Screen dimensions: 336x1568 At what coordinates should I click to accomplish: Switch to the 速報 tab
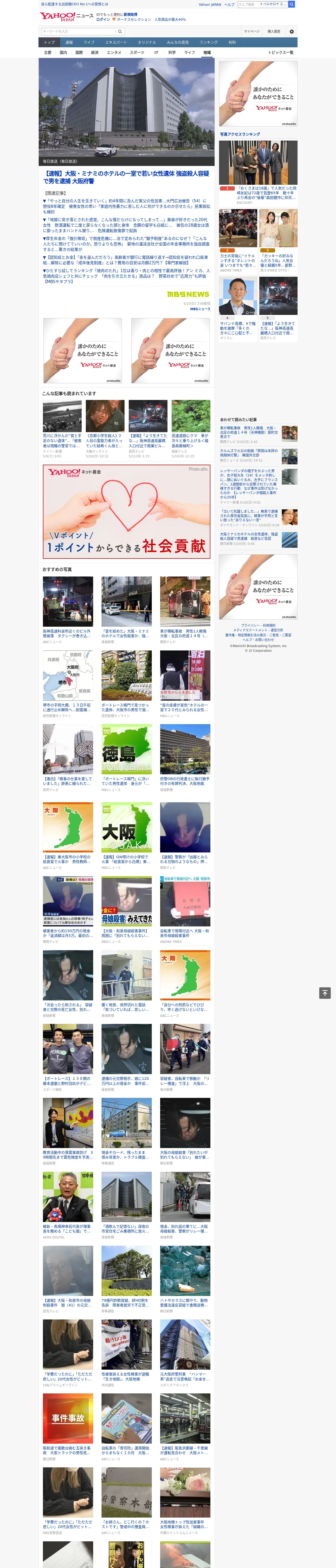pyautogui.click(x=69, y=43)
